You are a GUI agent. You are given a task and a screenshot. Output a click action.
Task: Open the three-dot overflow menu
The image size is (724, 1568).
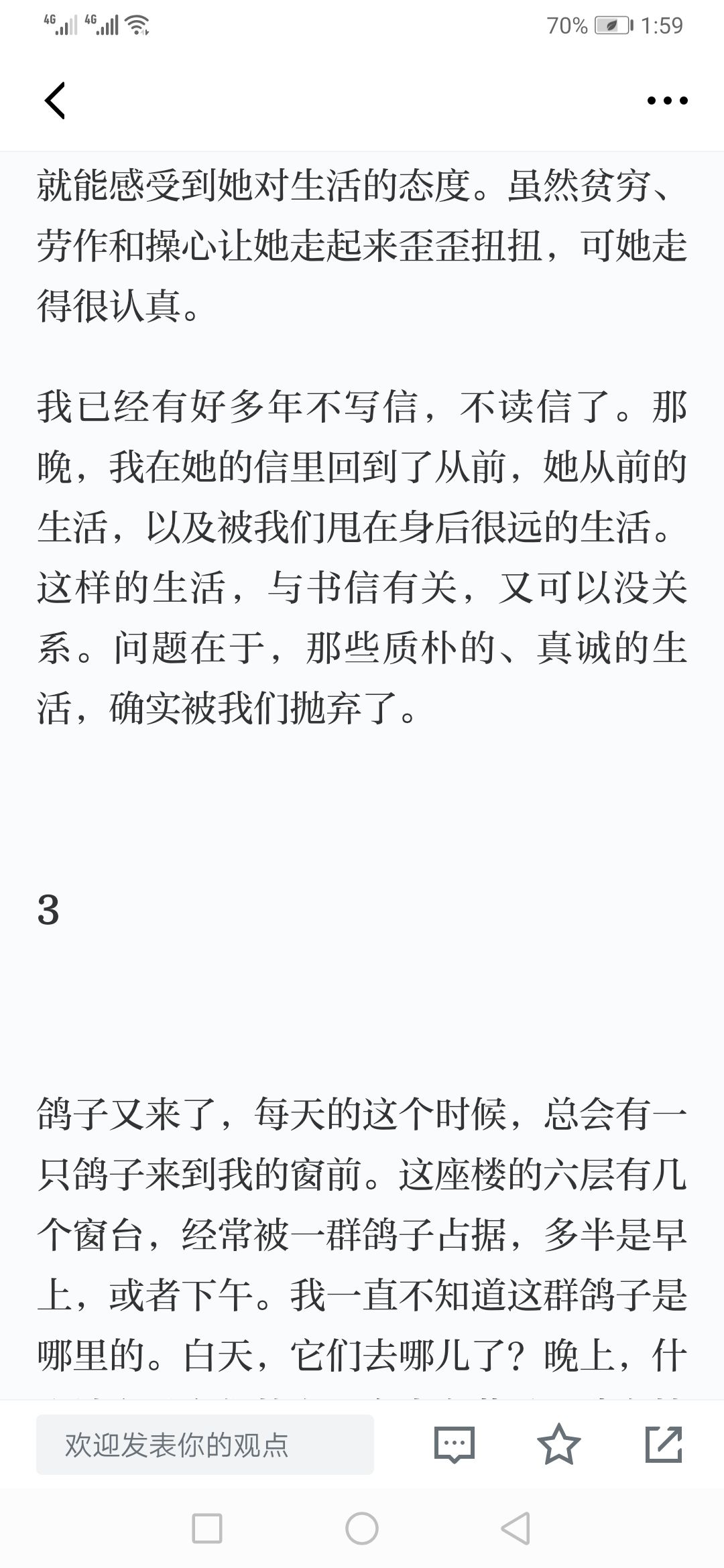click(667, 101)
